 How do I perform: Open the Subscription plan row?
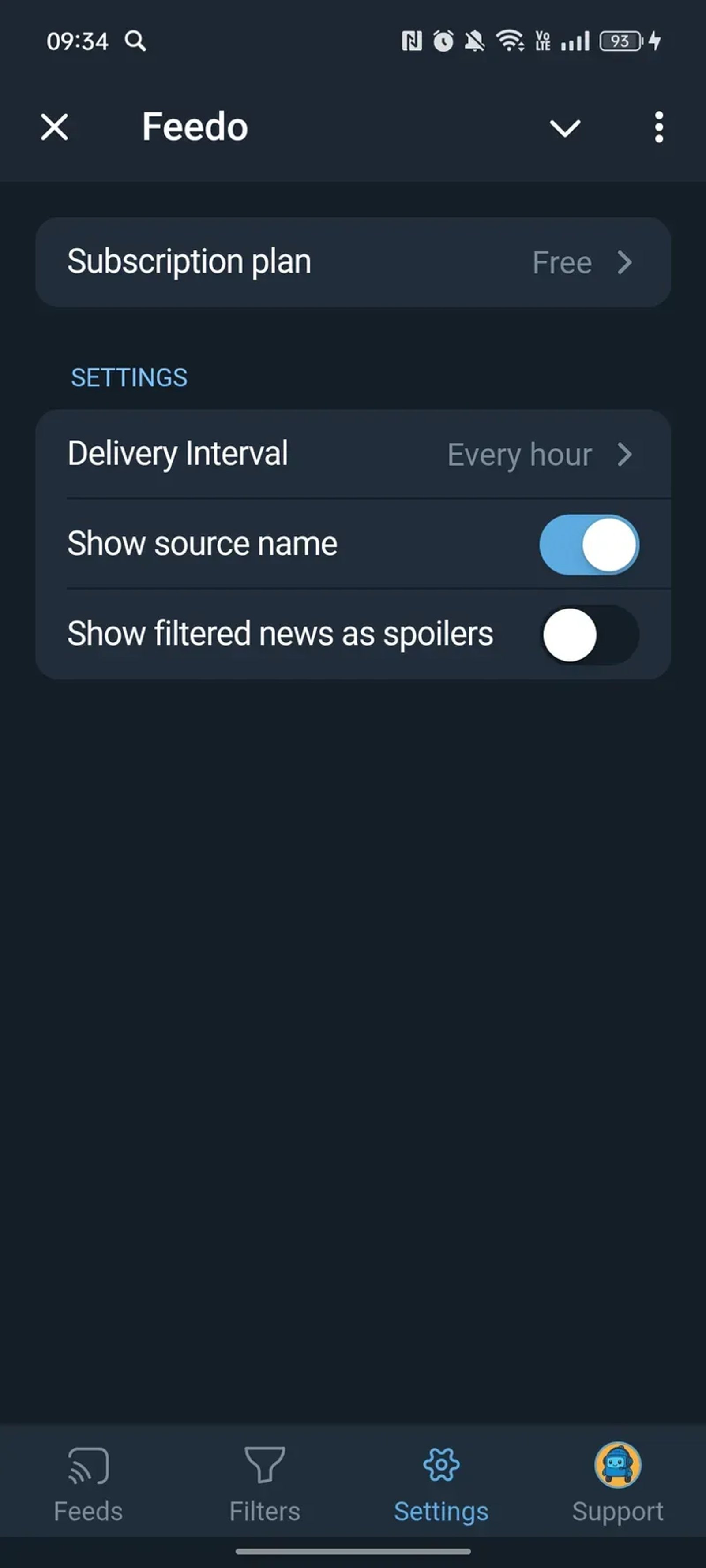pos(353,262)
